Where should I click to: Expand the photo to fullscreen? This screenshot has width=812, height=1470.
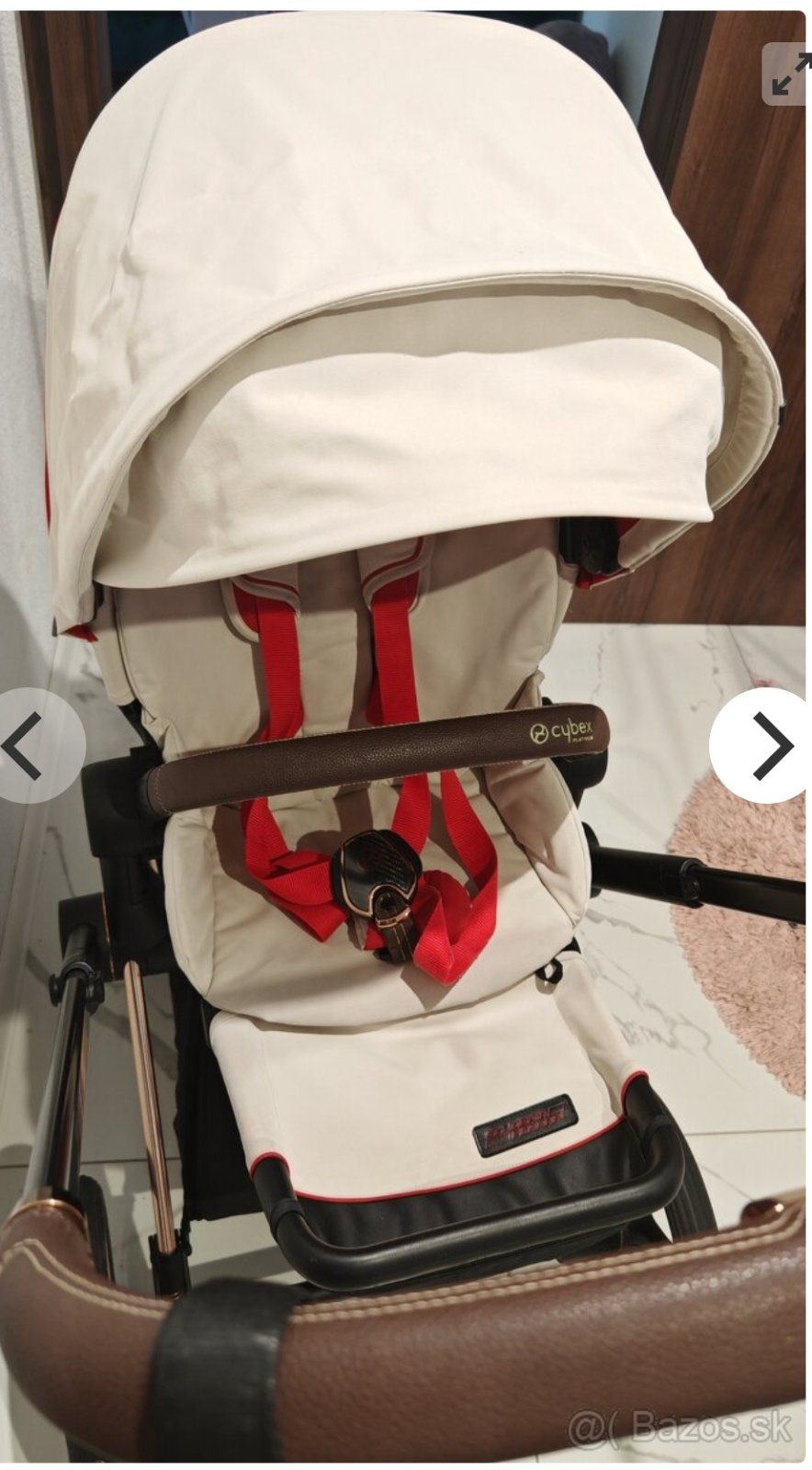pos(788,73)
